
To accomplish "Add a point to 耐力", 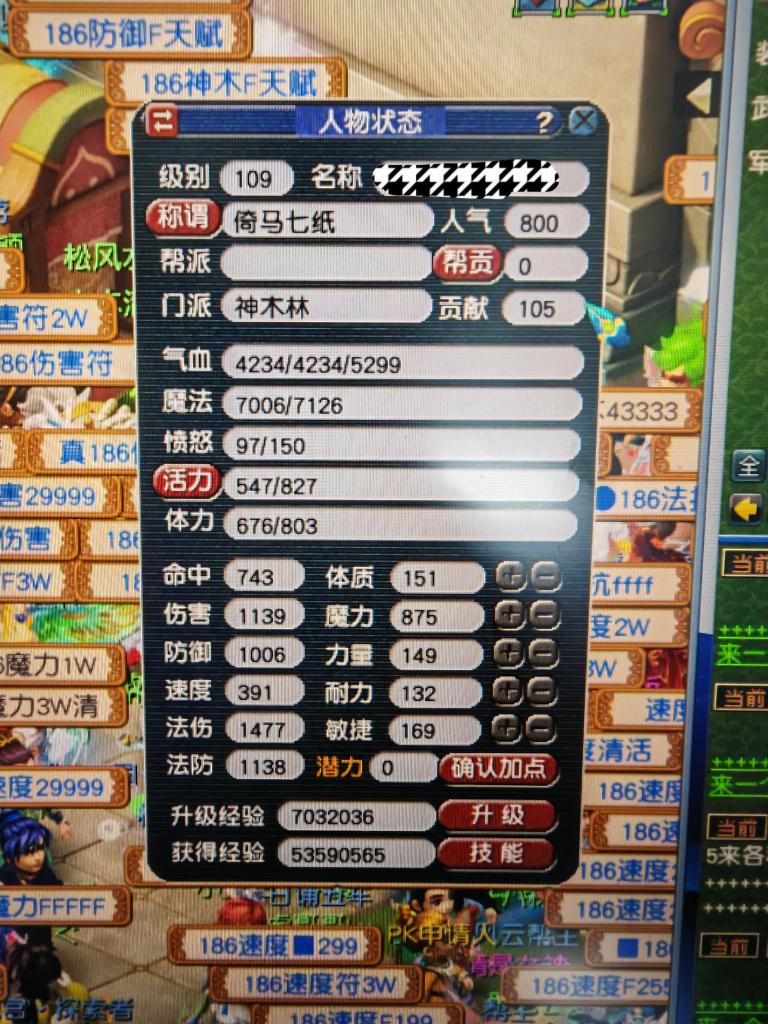I will (508, 691).
